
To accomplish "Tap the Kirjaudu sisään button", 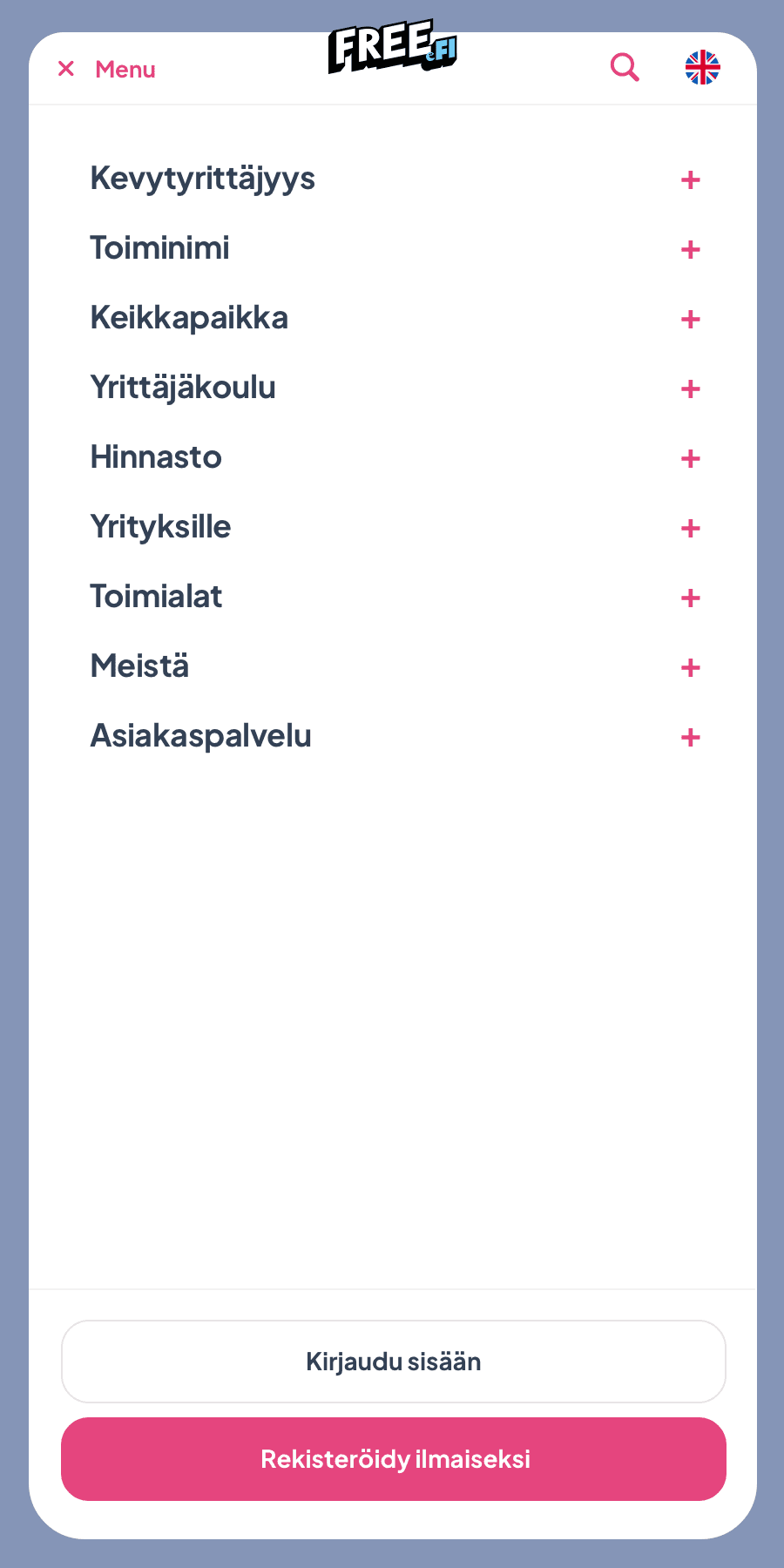I will (x=394, y=1362).
